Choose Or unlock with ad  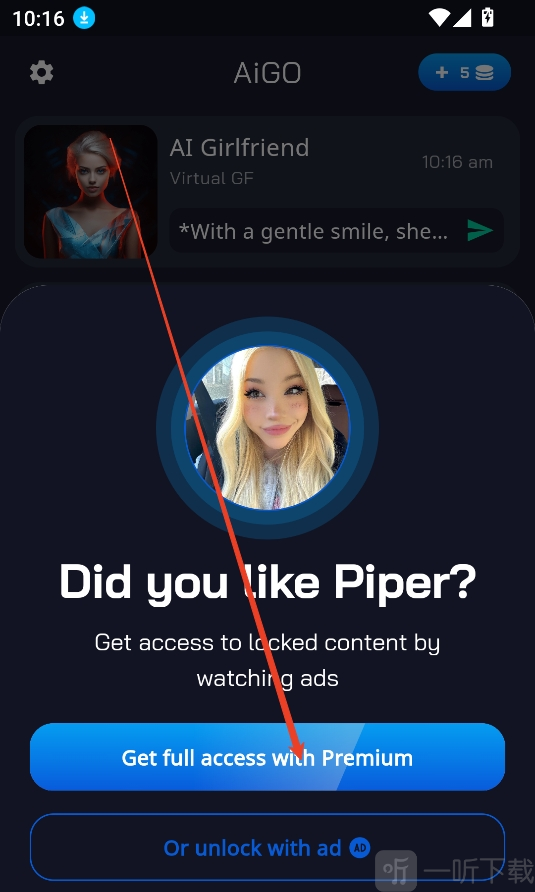tap(268, 848)
